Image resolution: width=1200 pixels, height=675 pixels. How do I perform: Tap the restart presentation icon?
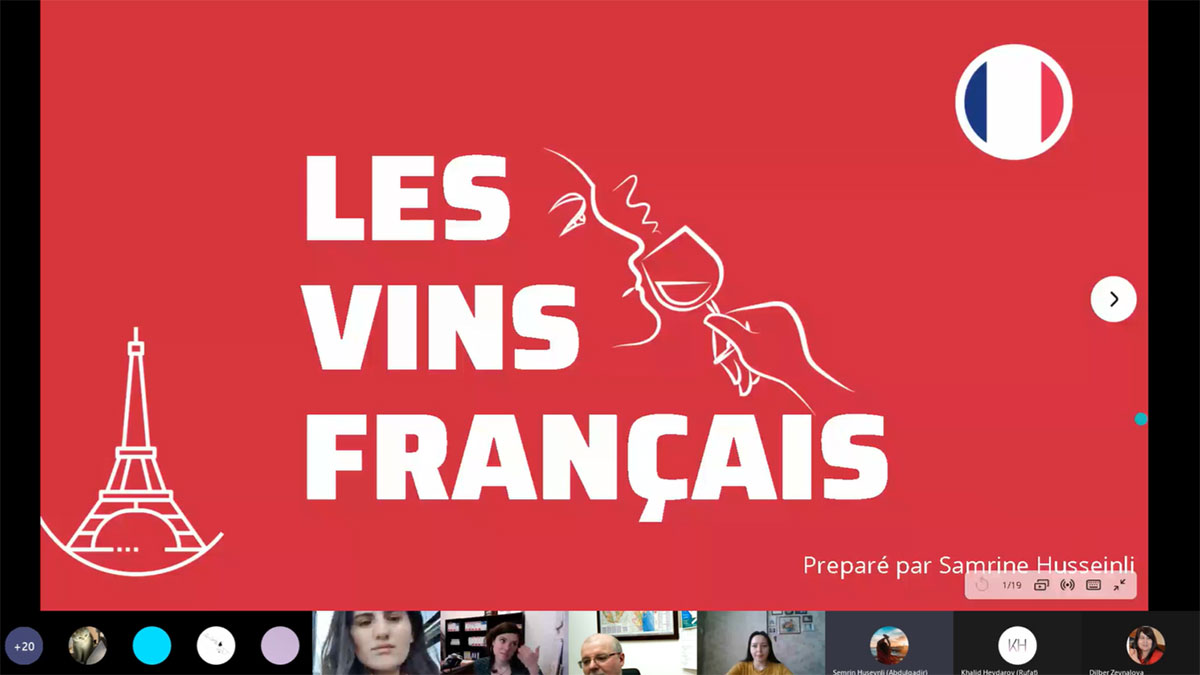click(982, 585)
